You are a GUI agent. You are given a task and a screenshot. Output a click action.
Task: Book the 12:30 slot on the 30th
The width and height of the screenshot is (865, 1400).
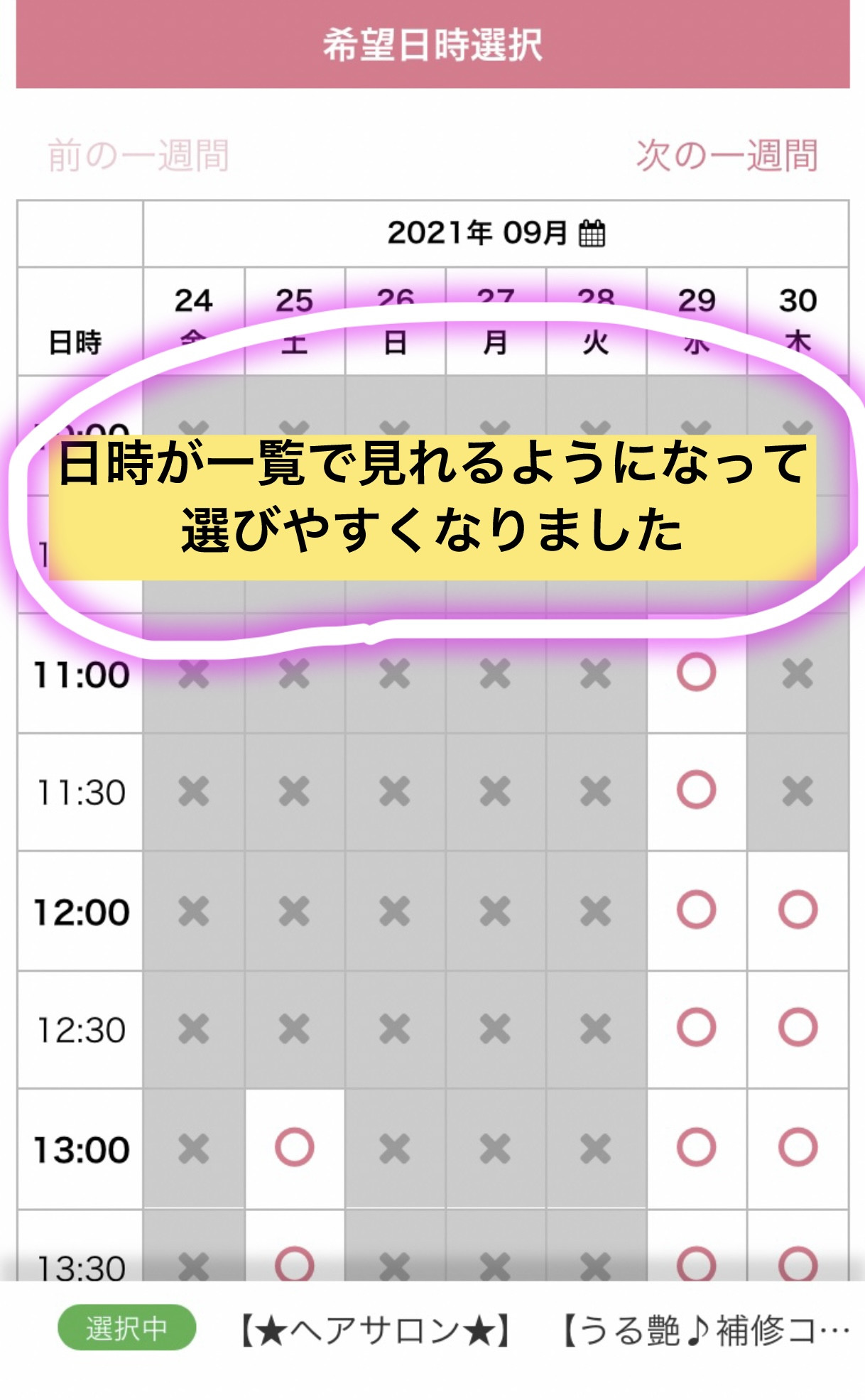point(798,1028)
